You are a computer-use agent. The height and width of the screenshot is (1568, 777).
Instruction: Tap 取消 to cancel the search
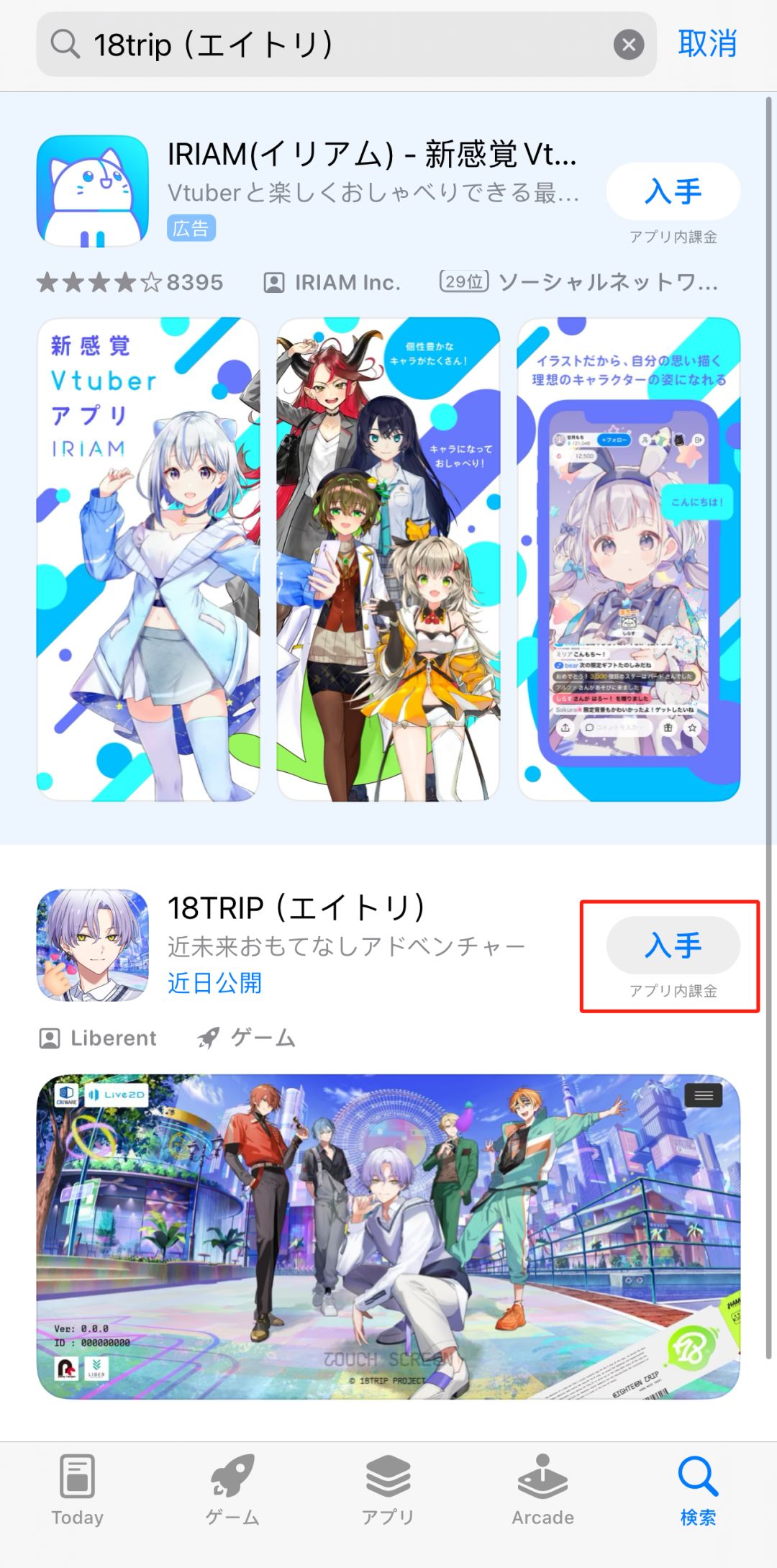(706, 45)
